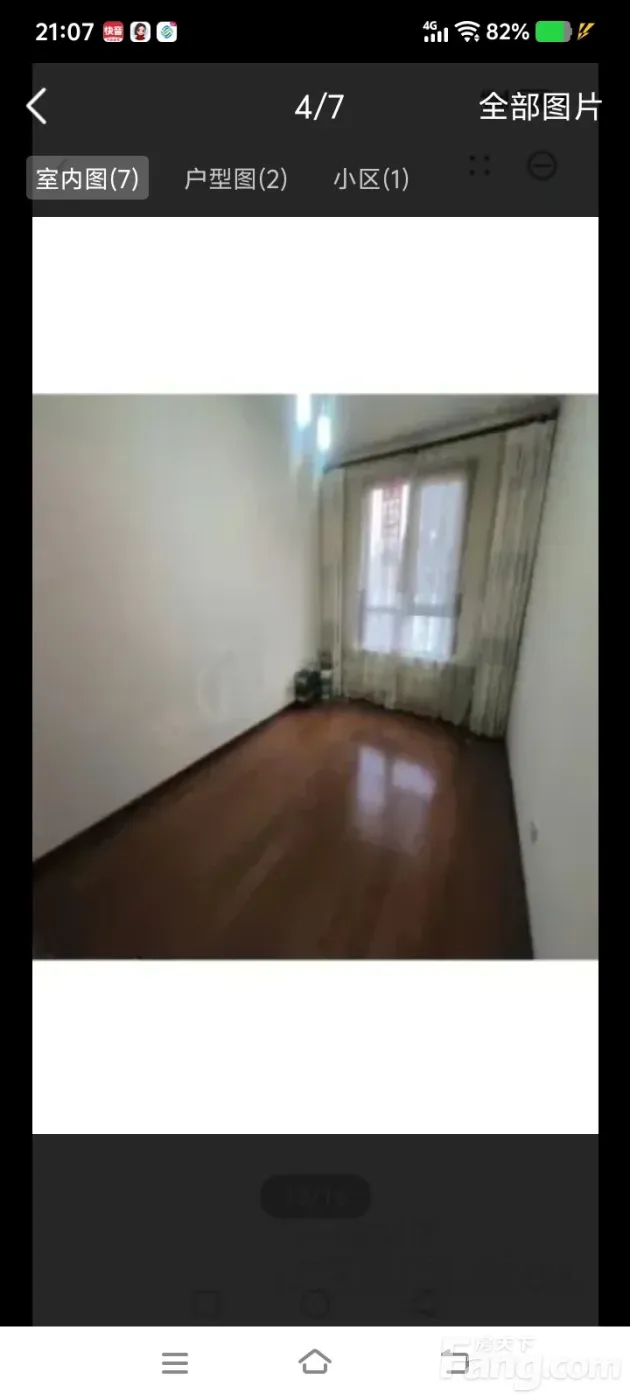Tap the room photo to view it
The image size is (630, 1400).
[x=315, y=676]
